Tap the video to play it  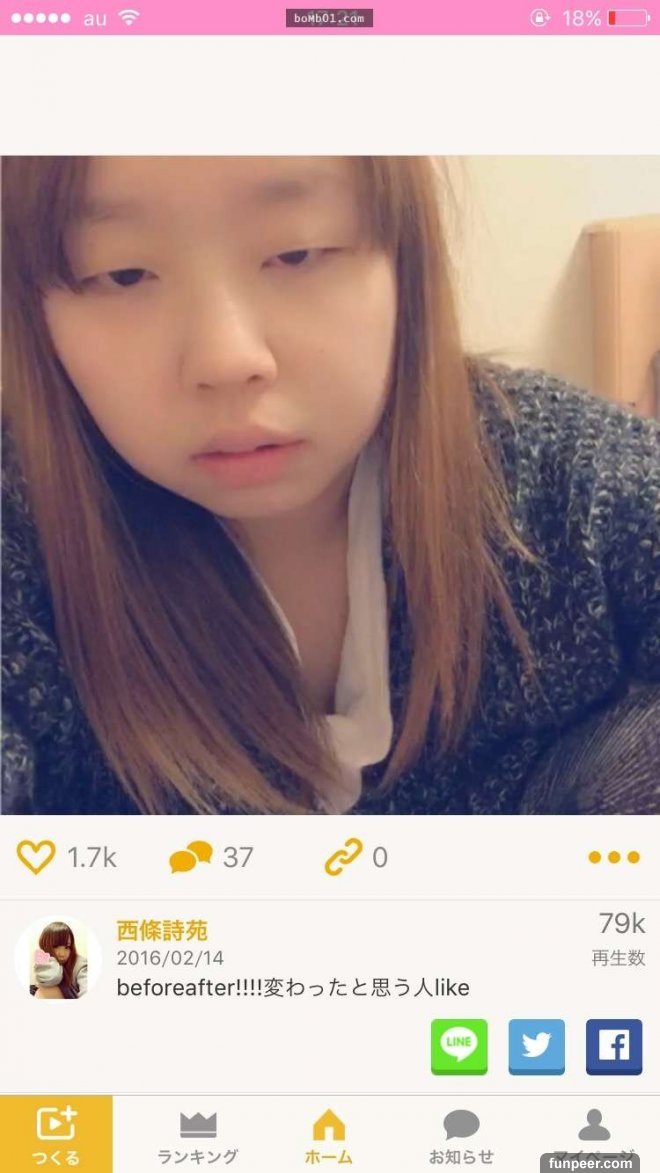coord(330,485)
